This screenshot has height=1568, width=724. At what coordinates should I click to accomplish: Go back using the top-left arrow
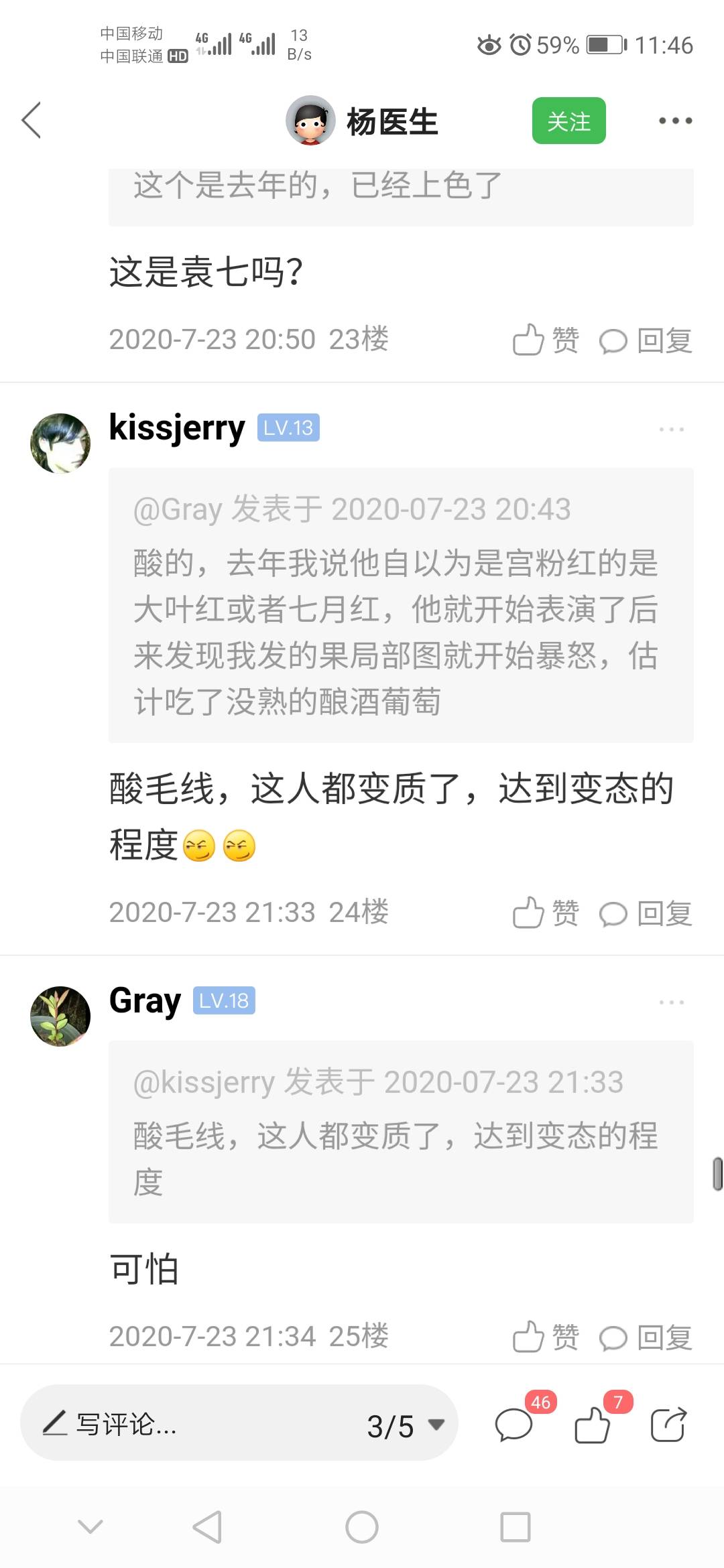coord(32,121)
